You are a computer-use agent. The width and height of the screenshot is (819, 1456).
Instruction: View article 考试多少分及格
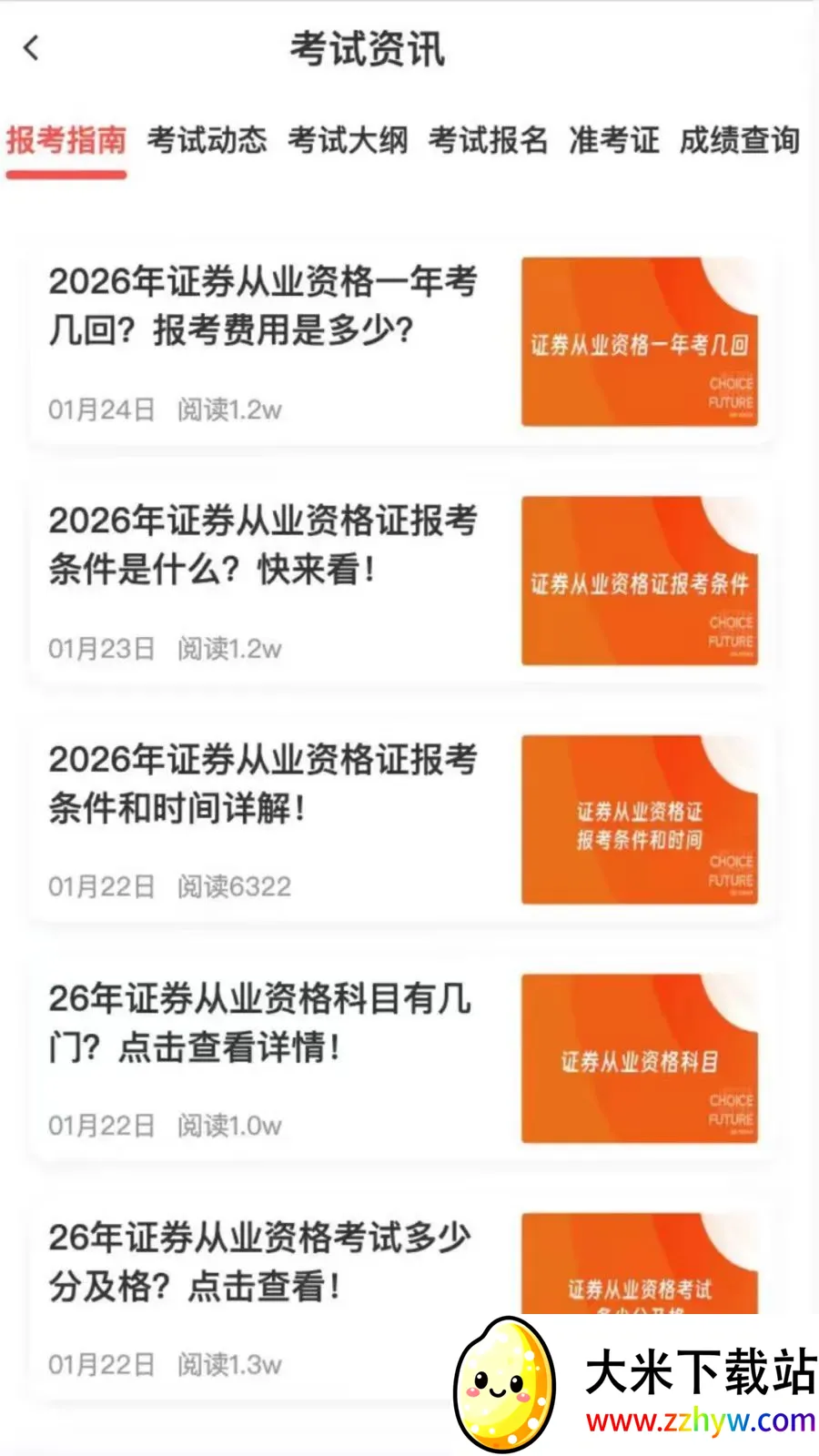coord(259,1261)
